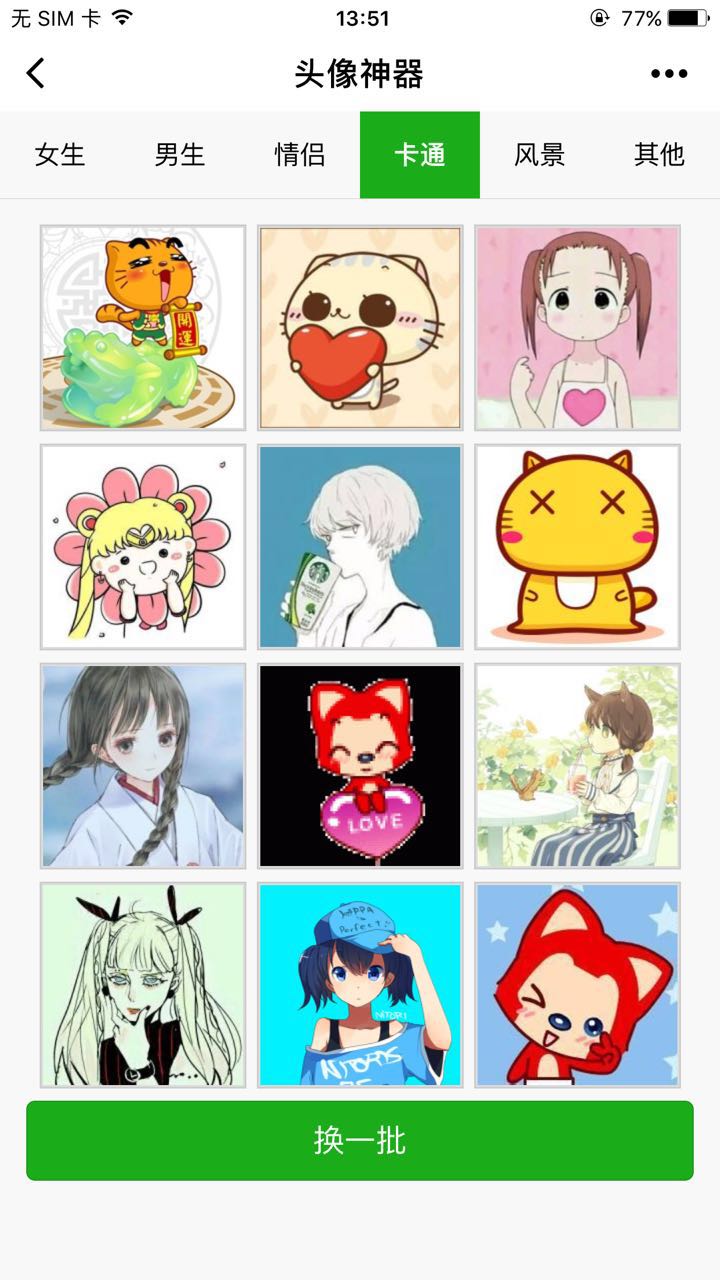Switch to the 女生 tab
This screenshot has height=1280, width=720.
coord(60,155)
